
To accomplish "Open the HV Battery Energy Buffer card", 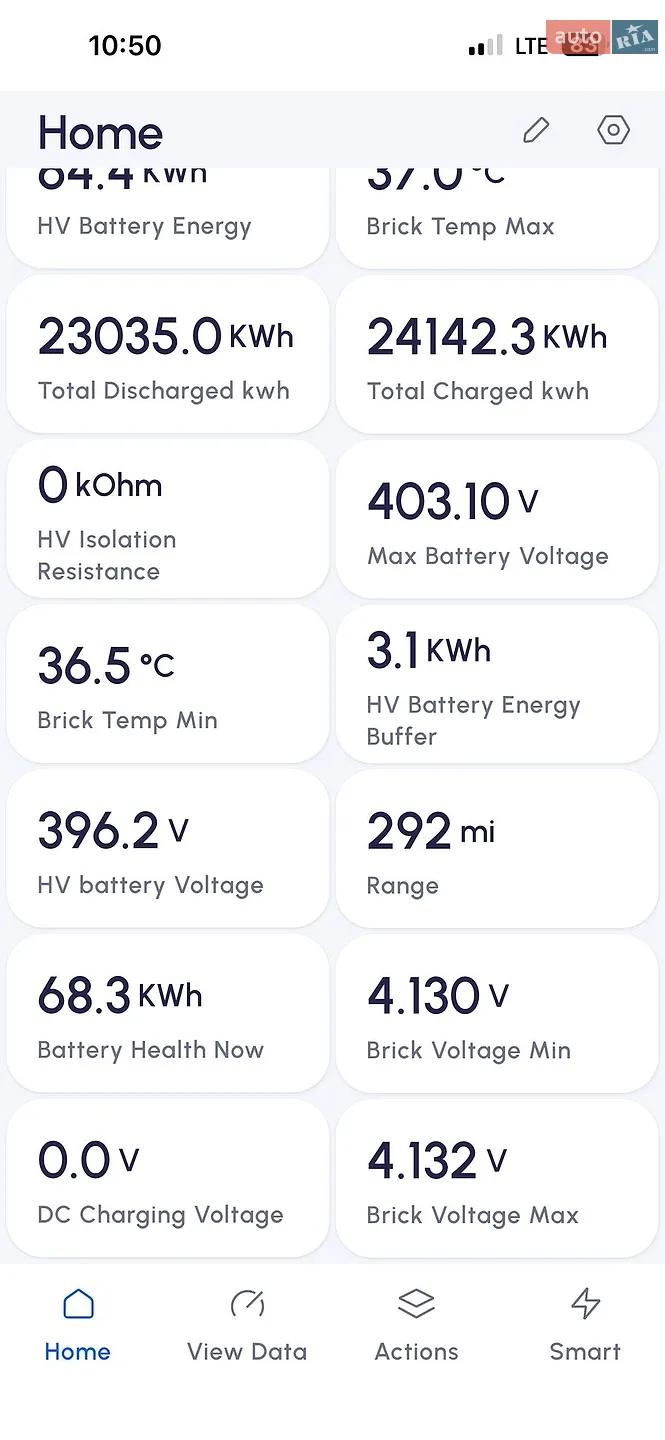I will [x=497, y=685].
